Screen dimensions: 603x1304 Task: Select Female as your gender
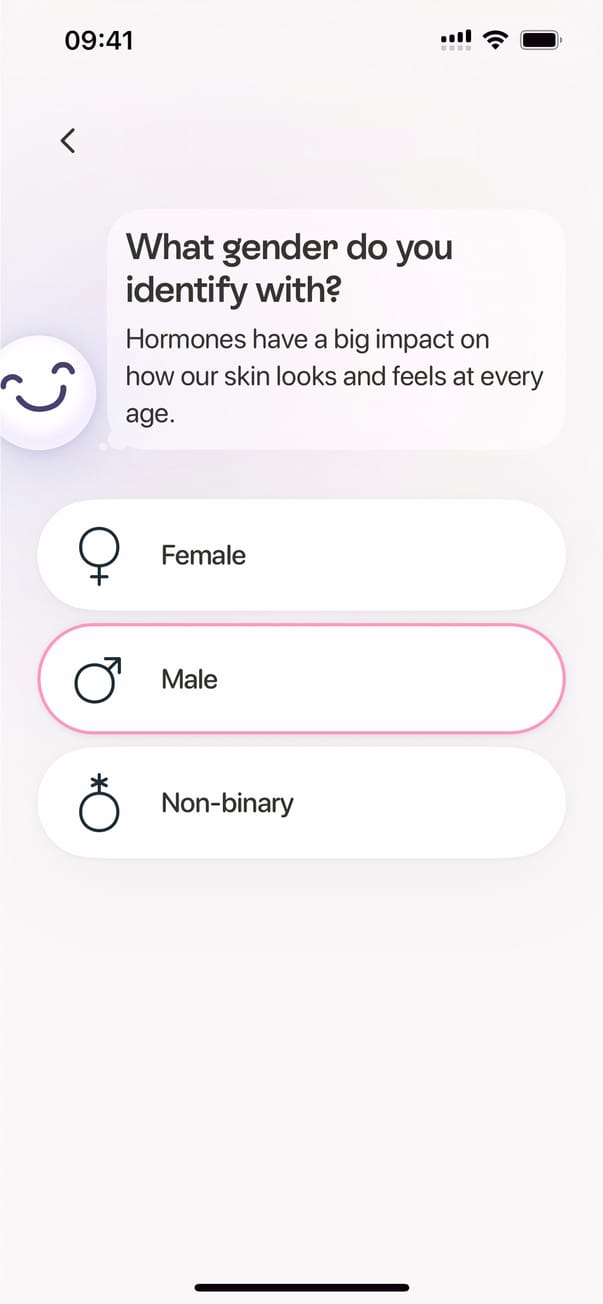coord(301,555)
